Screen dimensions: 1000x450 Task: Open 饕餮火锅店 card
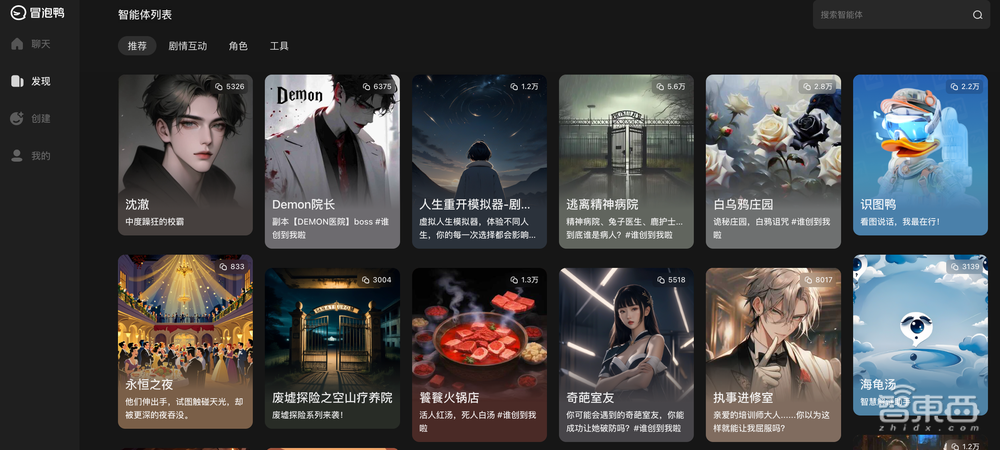tap(479, 353)
